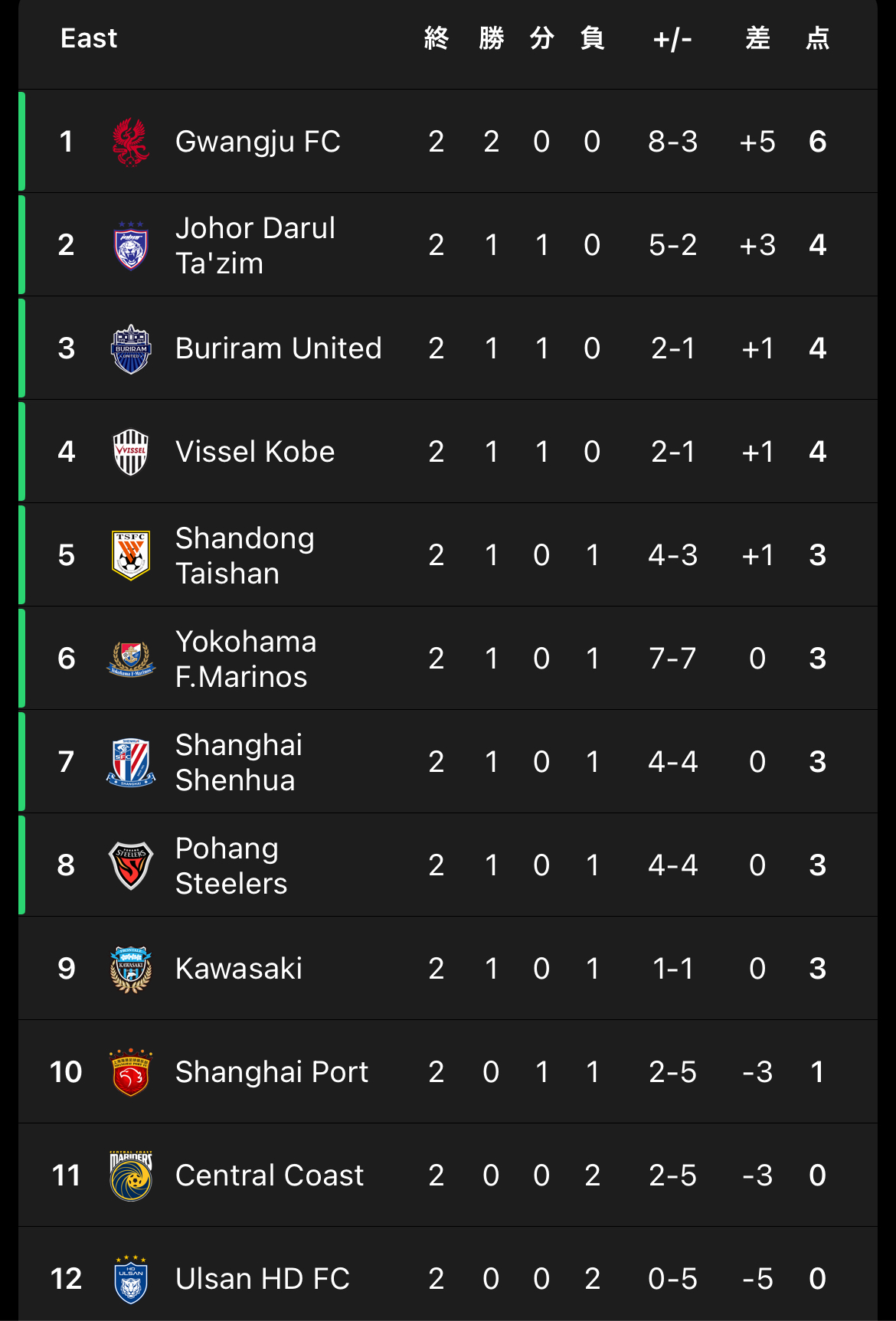View Pohang Steelers team details

click(x=231, y=865)
